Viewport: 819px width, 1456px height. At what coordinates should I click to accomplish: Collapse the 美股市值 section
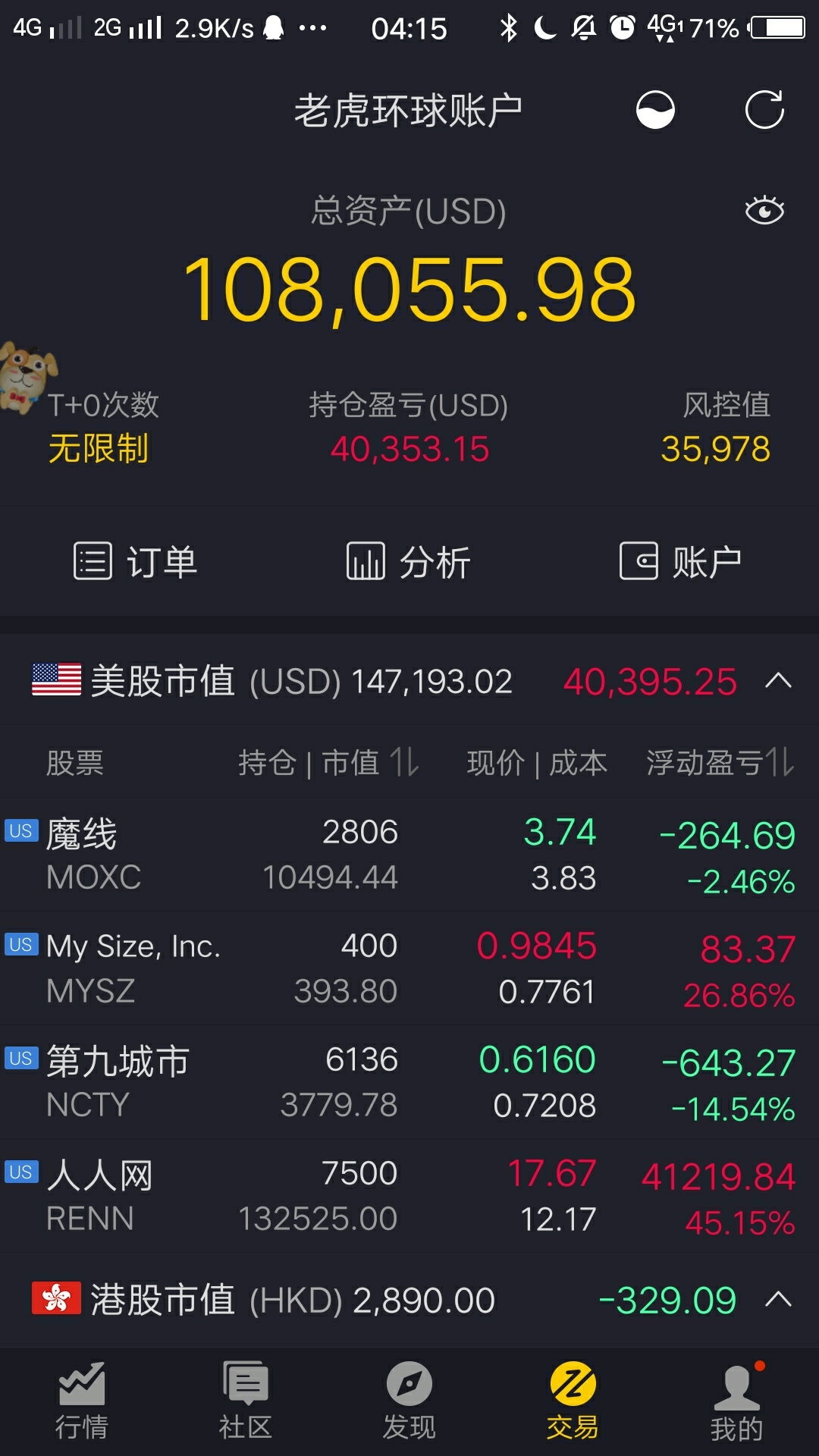(x=778, y=680)
